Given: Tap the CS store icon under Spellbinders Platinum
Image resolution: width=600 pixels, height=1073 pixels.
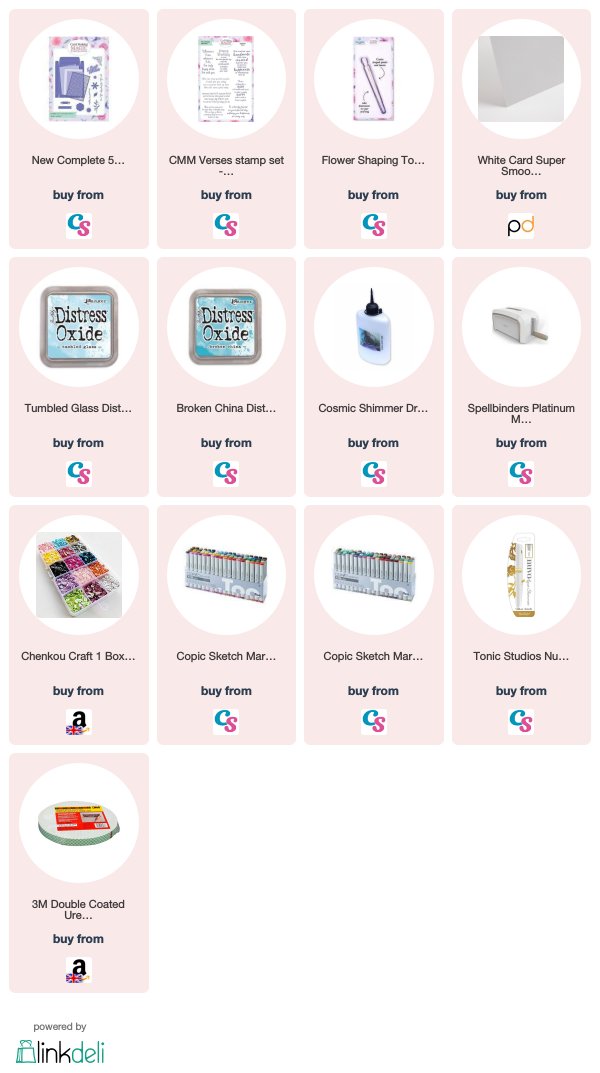Looking at the screenshot, I should point(521,474).
